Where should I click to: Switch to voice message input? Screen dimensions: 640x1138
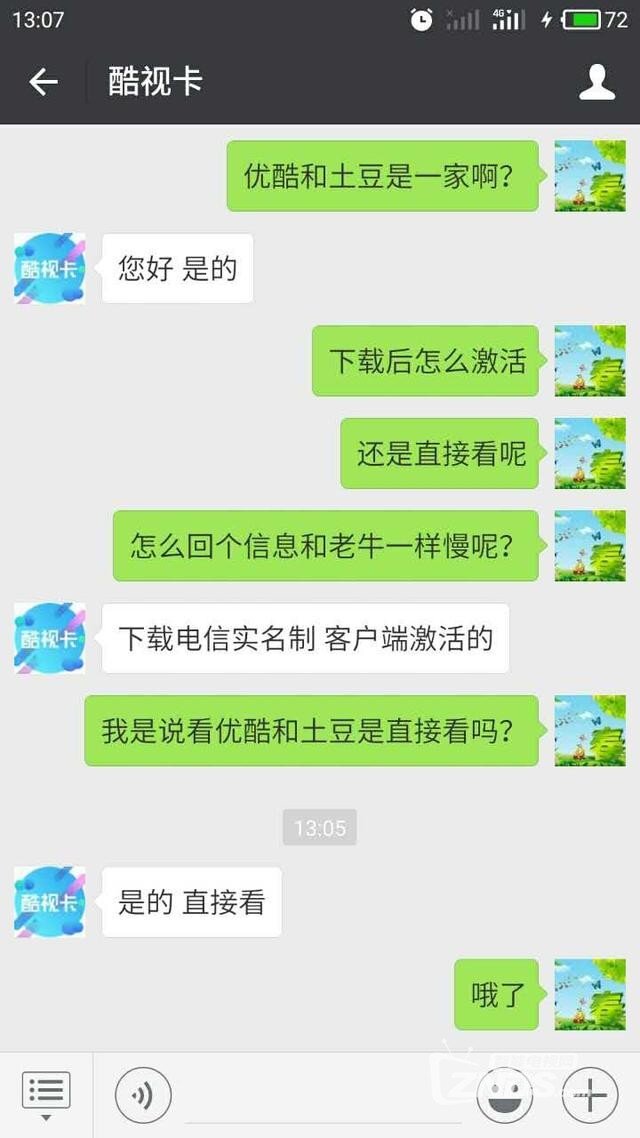click(143, 1096)
